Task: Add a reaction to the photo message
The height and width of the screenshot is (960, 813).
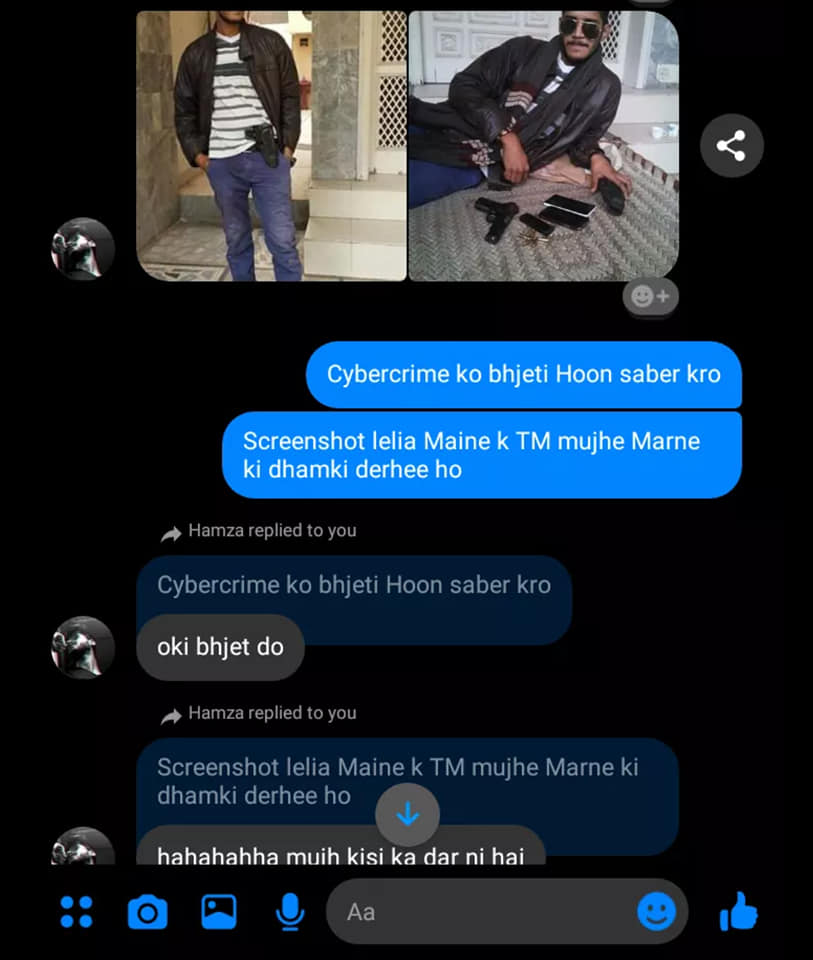Action: [651, 297]
